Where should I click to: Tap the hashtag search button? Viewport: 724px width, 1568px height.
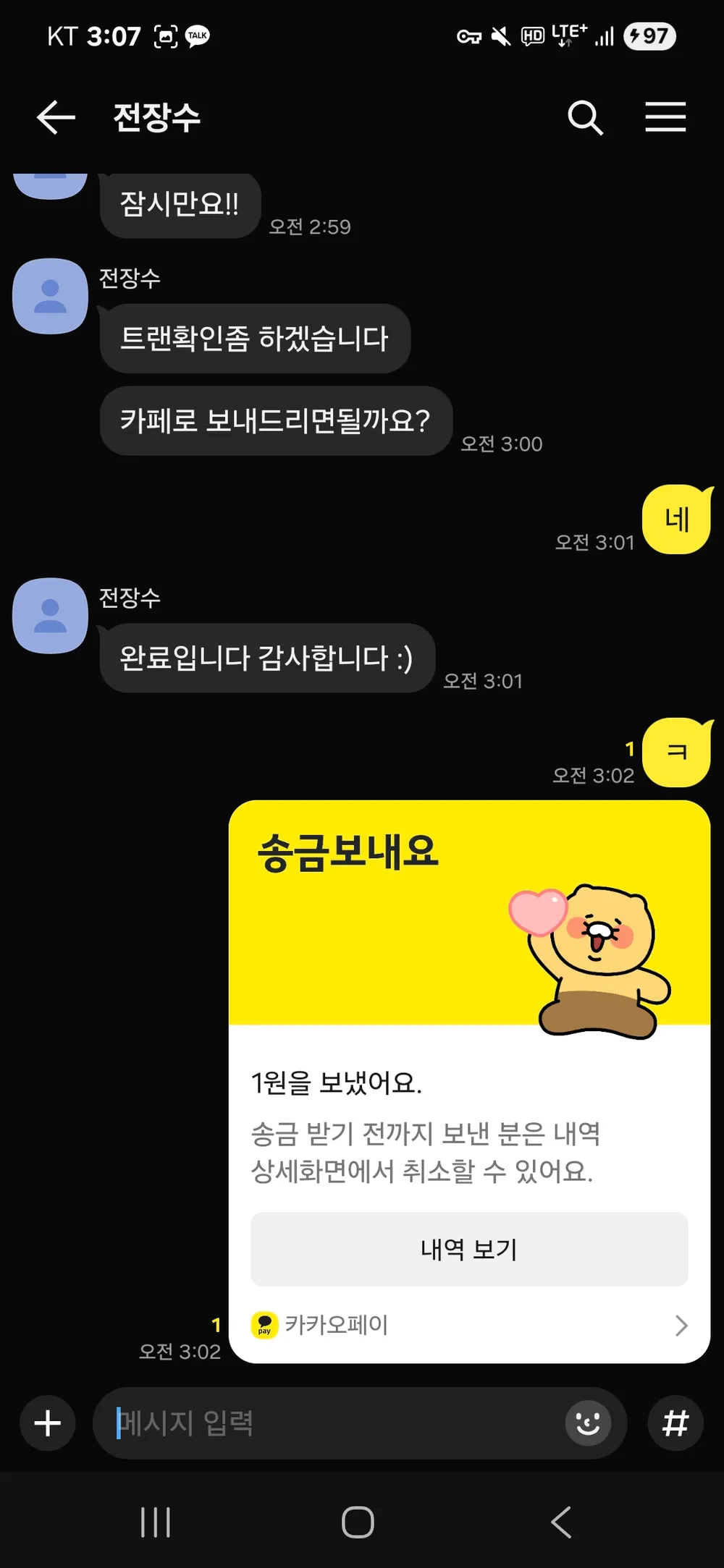coord(675,1423)
